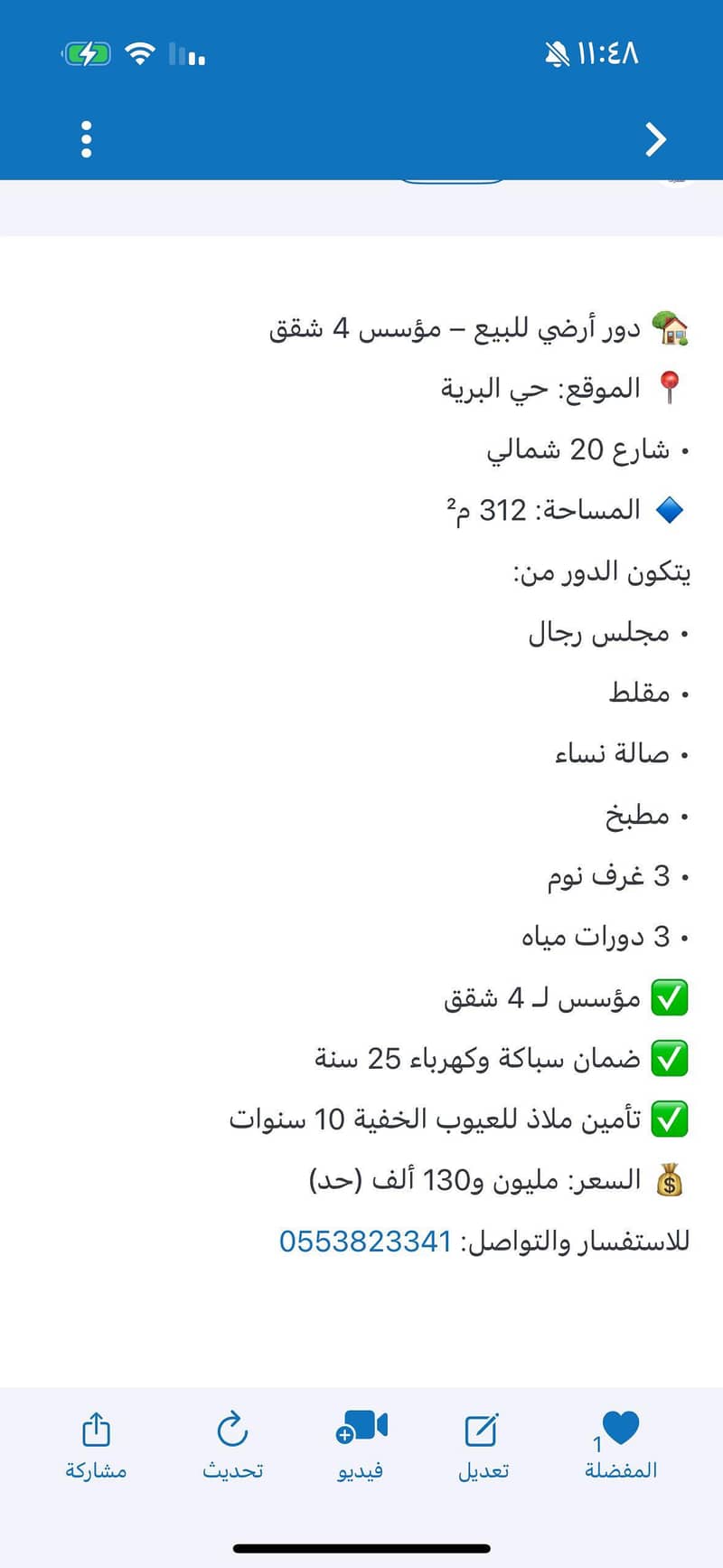Add listing to المفضلة favorites
Viewport: 723px width, 1568px height.
[620, 1445]
